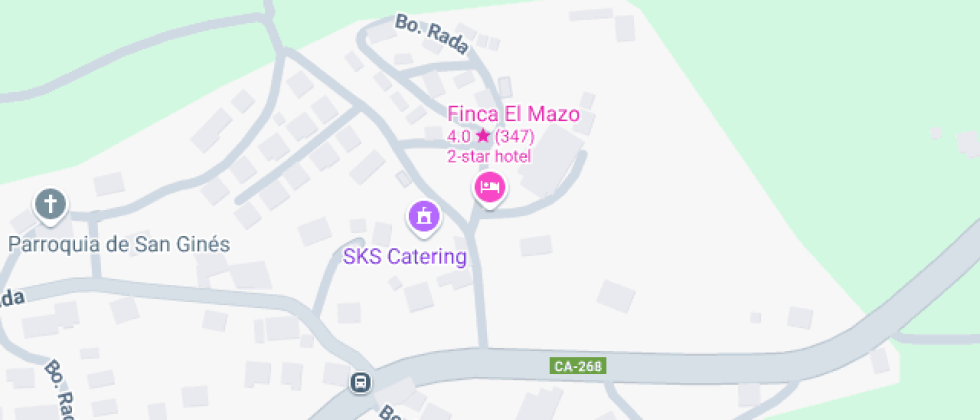
Task: Tap the Parroquia de San Ginés church pin
Action: click(50, 206)
